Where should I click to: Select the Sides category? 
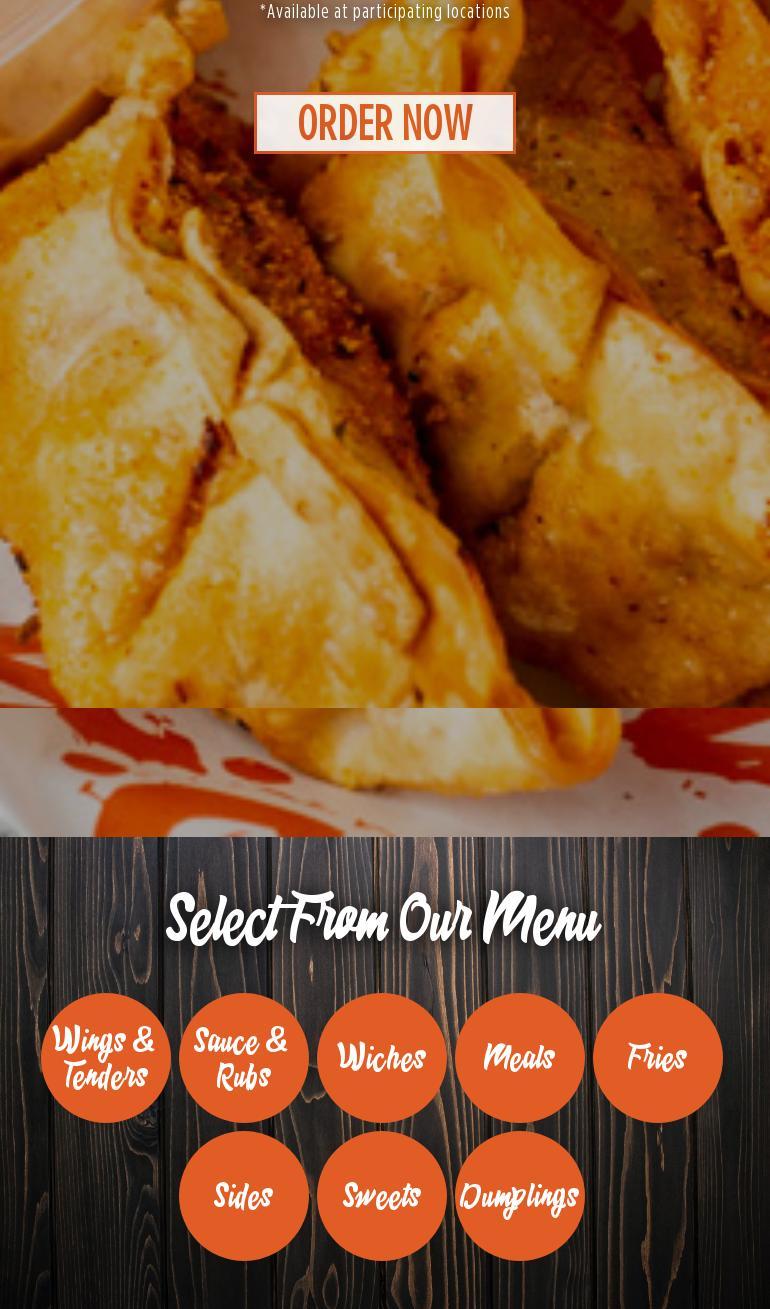pyautogui.click(x=243, y=1196)
